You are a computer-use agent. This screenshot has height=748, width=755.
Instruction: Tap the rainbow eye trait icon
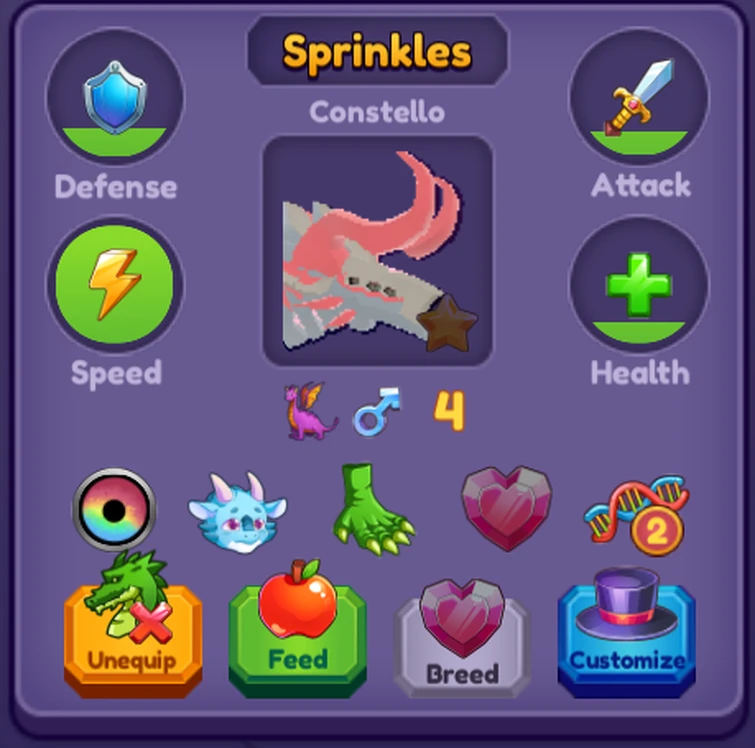click(114, 511)
